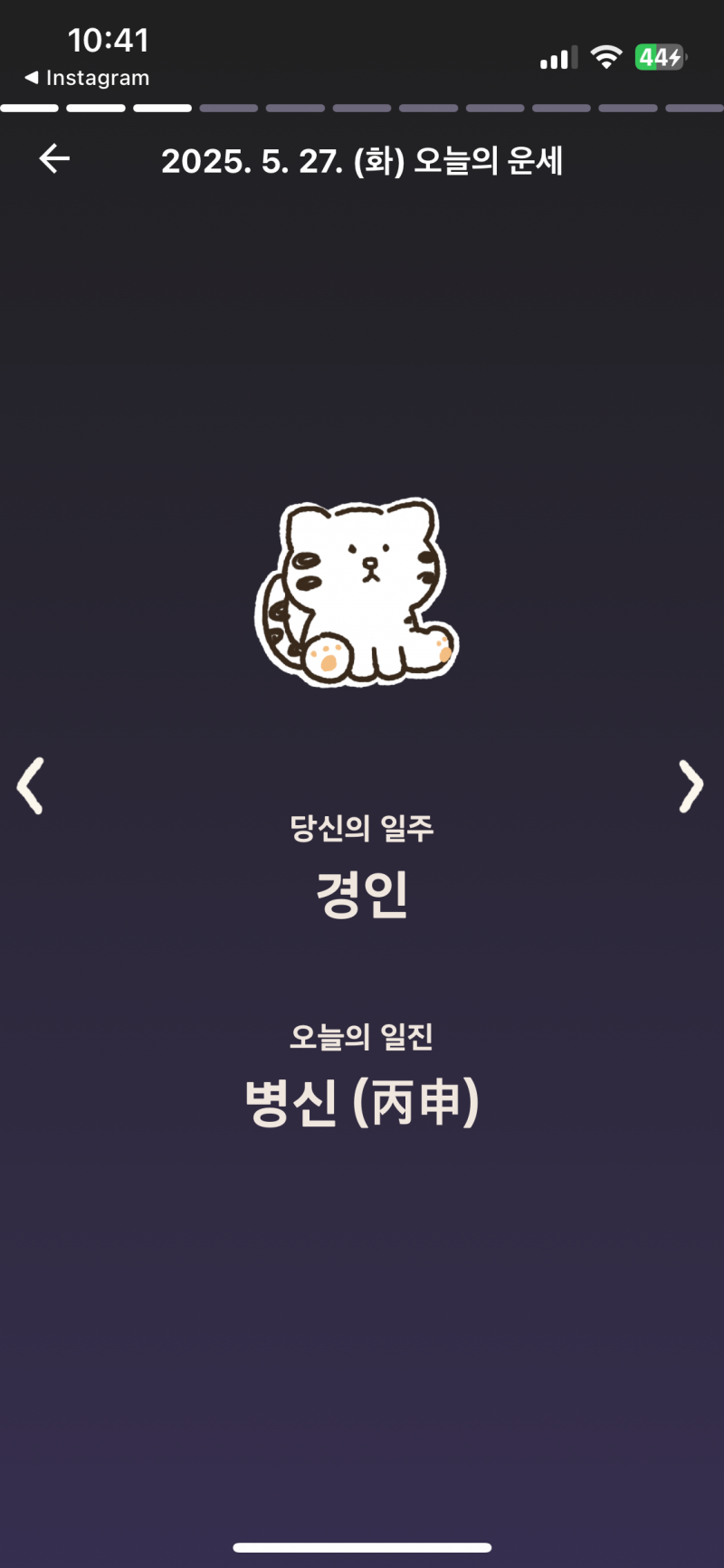This screenshot has height=1568, width=724.
Task: Tap the 경인 day-pillar label
Action: pos(361,894)
